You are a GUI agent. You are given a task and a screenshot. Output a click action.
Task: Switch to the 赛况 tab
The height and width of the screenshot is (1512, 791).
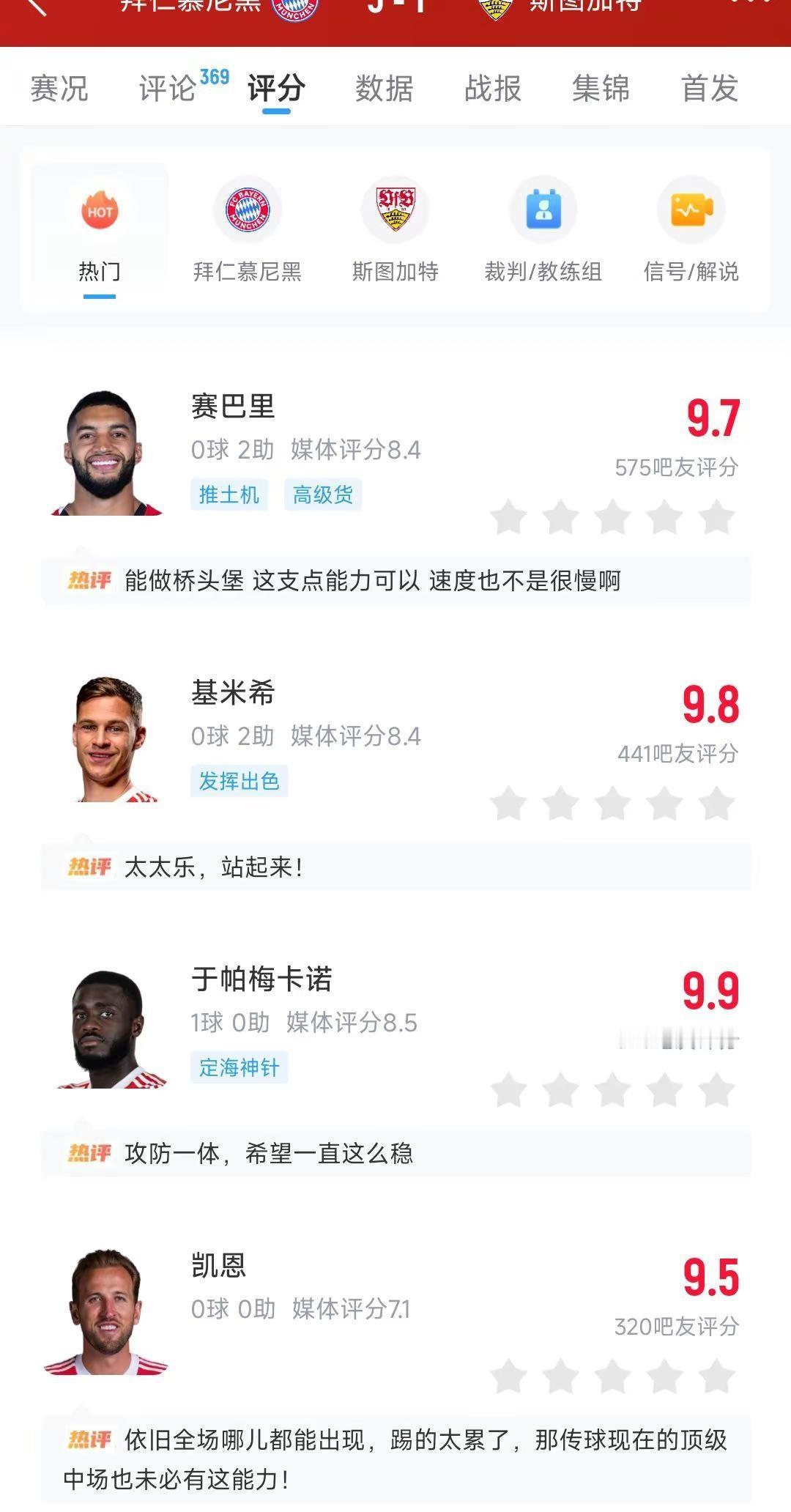(x=59, y=89)
